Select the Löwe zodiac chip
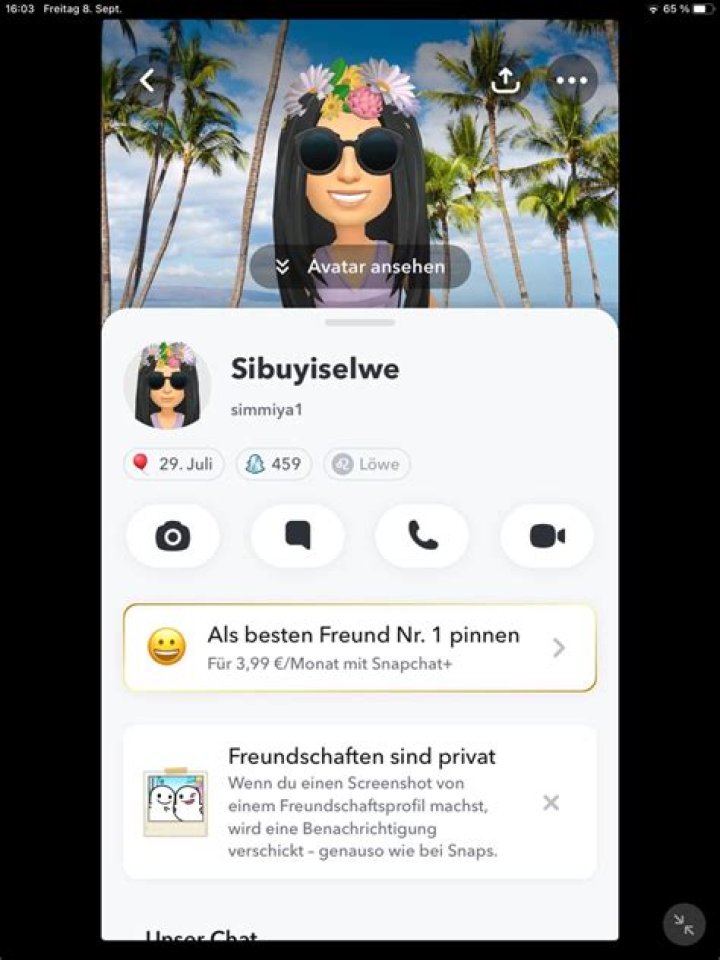The width and height of the screenshot is (720, 960). click(365, 464)
